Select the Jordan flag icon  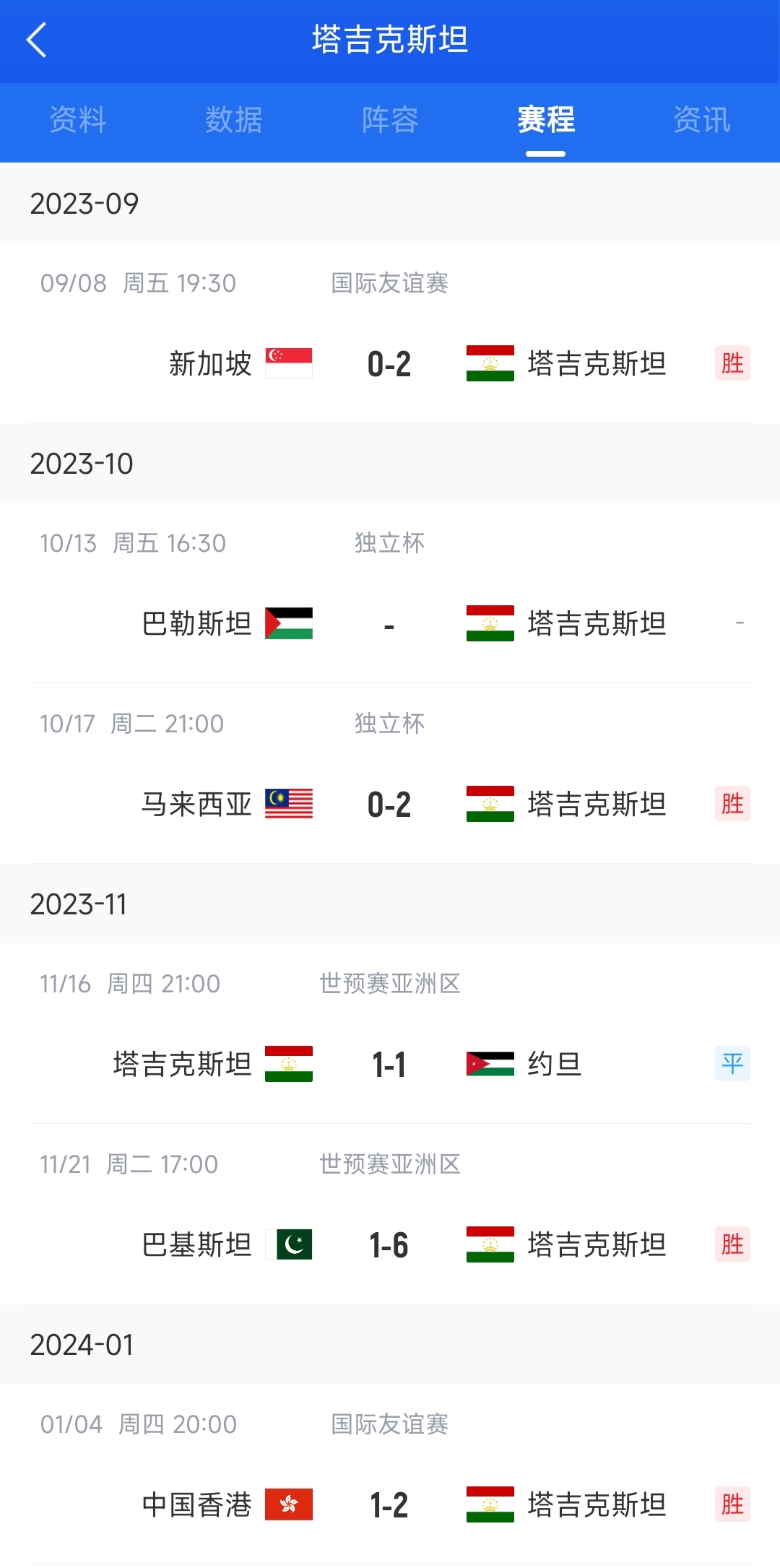(490, 1063)
